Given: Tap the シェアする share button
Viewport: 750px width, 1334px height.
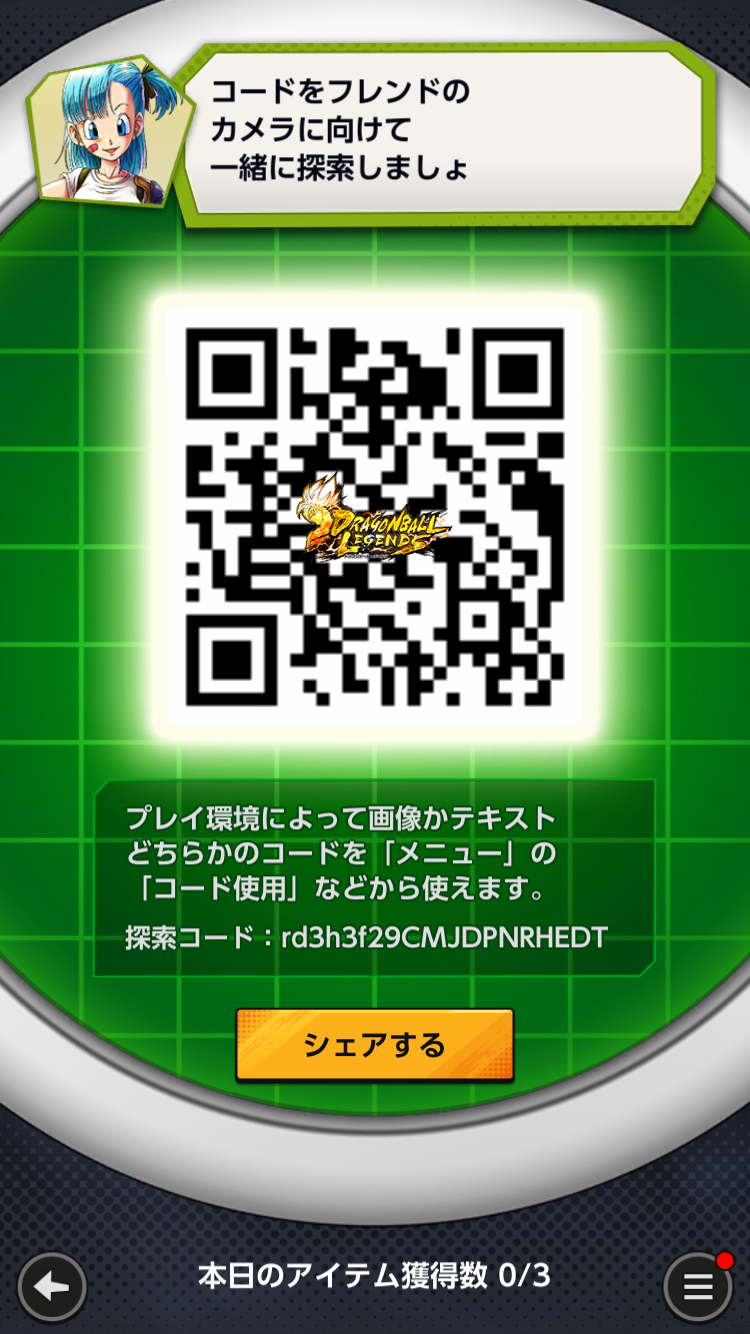Looking at the screenshot, I should pyautogui.click(x=374, y=1045).
